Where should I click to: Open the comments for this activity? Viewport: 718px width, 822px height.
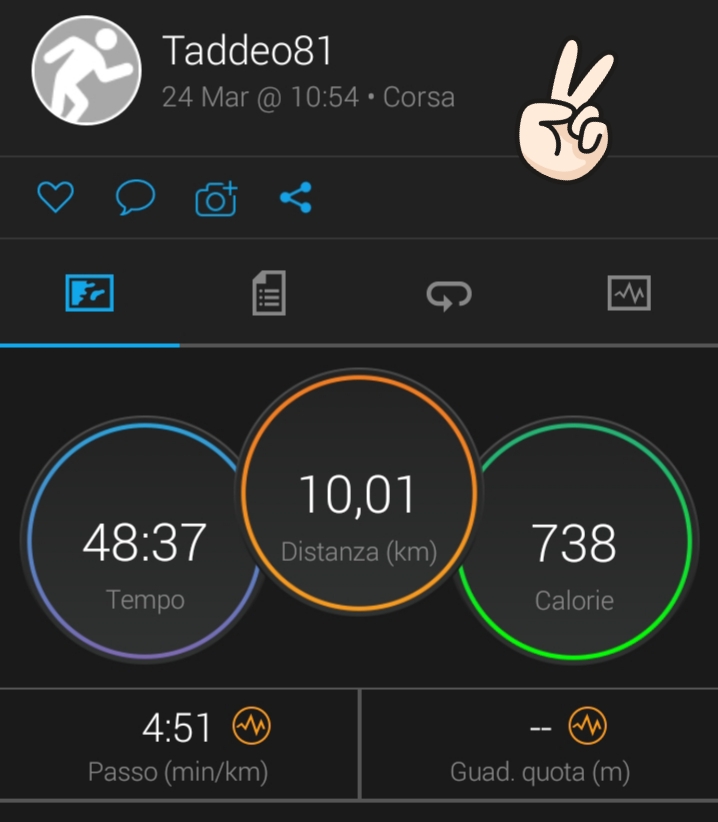pyautogui.click(x=135, y=199)
